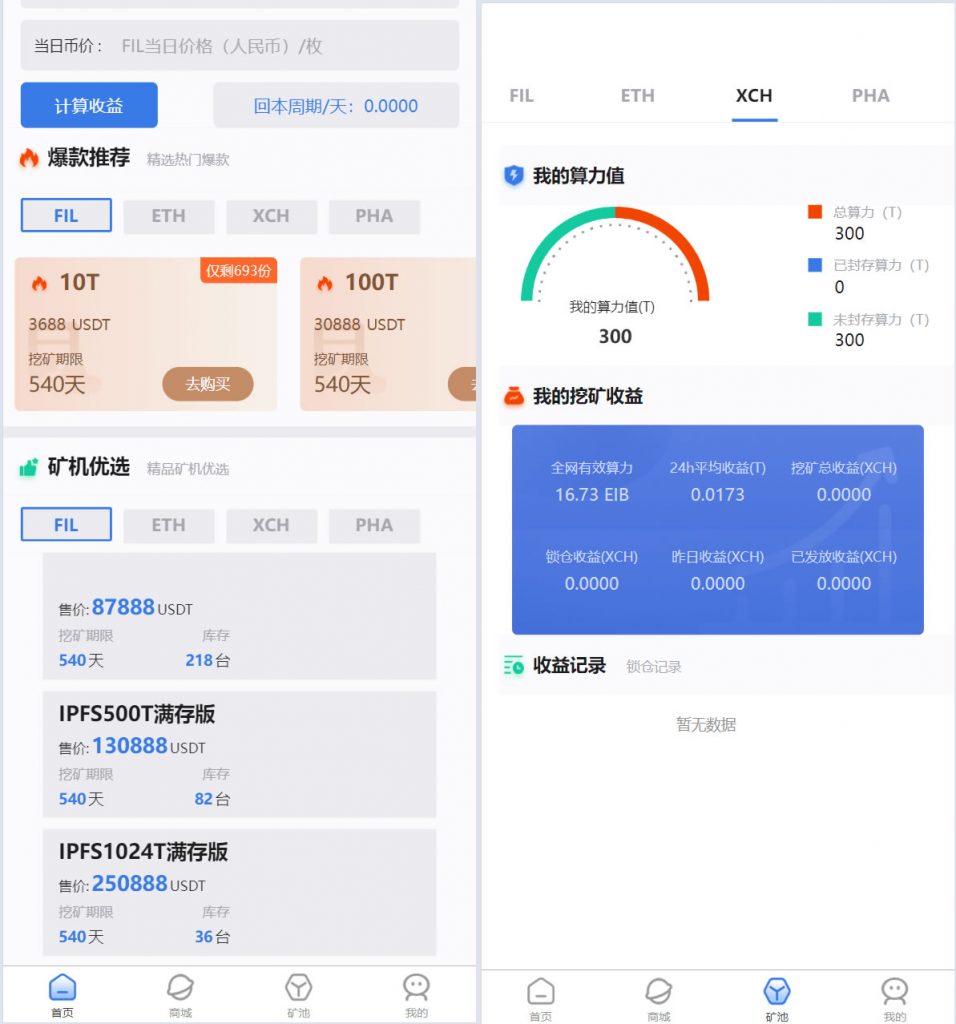
Task: Open 商城 in the home page's bottom bar
Action: pyautogui.click(x=180, y=995)
